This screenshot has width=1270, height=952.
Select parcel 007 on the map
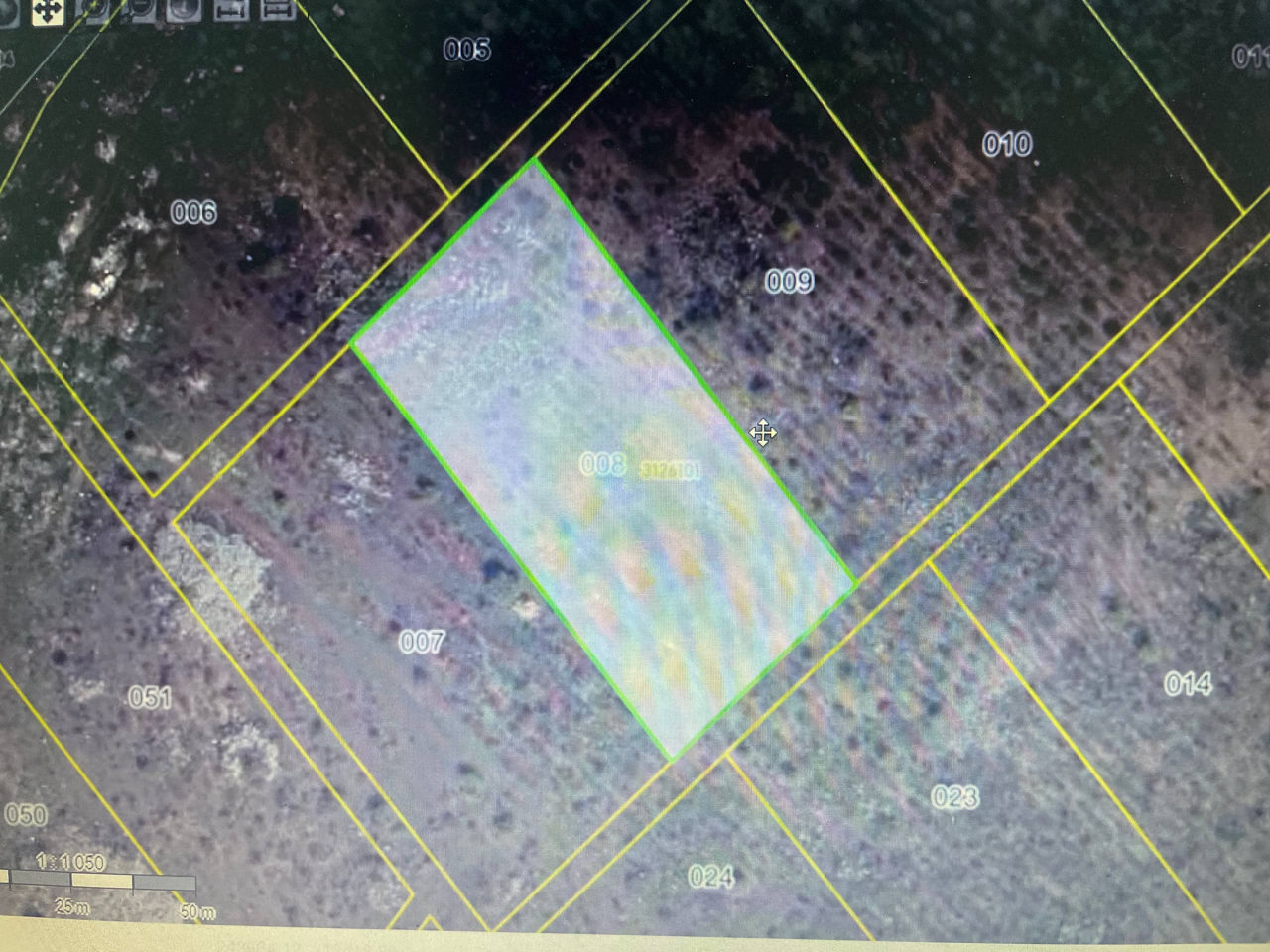tap(422, 642)
